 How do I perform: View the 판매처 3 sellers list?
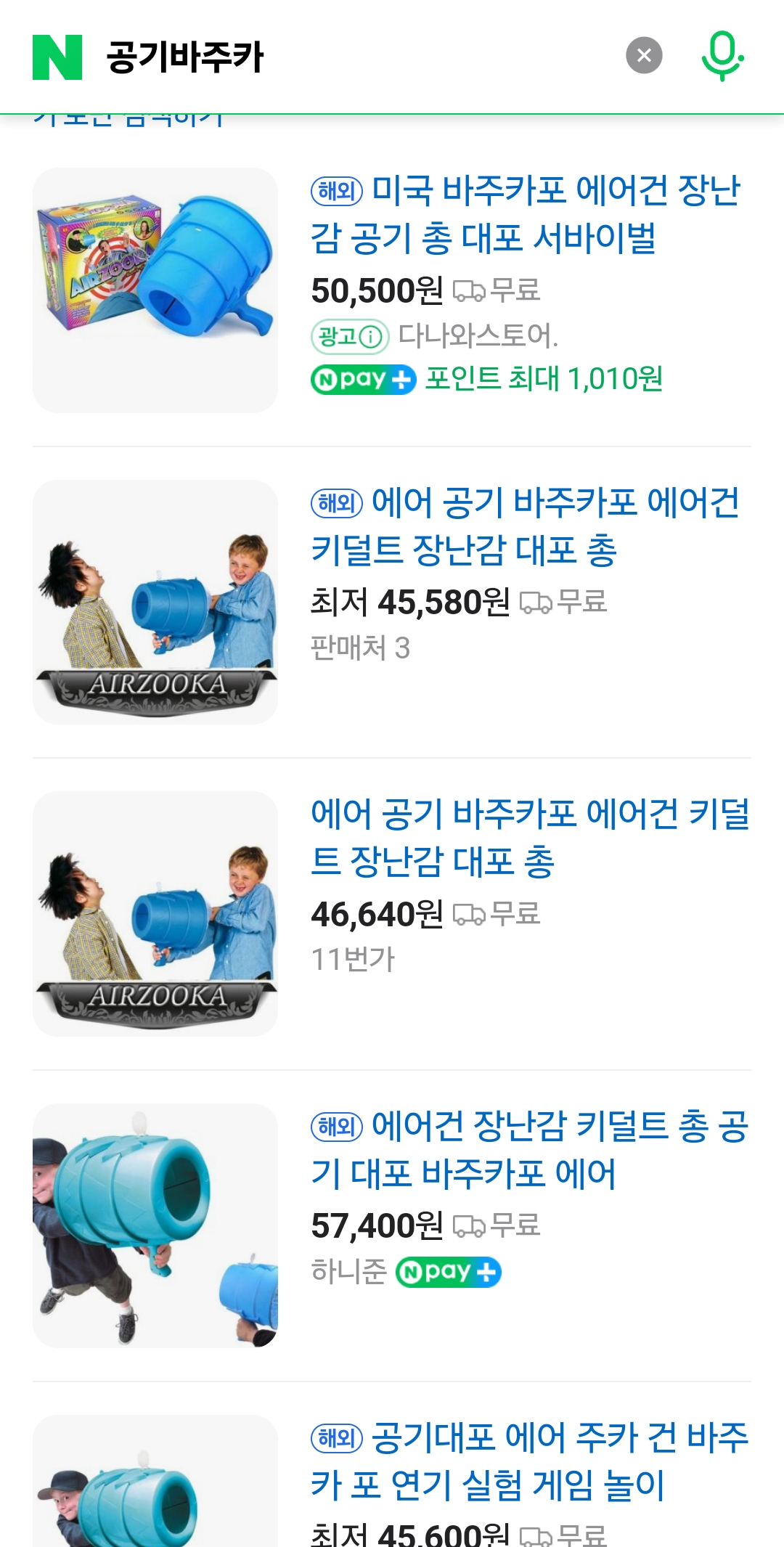(x=360, y=648)
